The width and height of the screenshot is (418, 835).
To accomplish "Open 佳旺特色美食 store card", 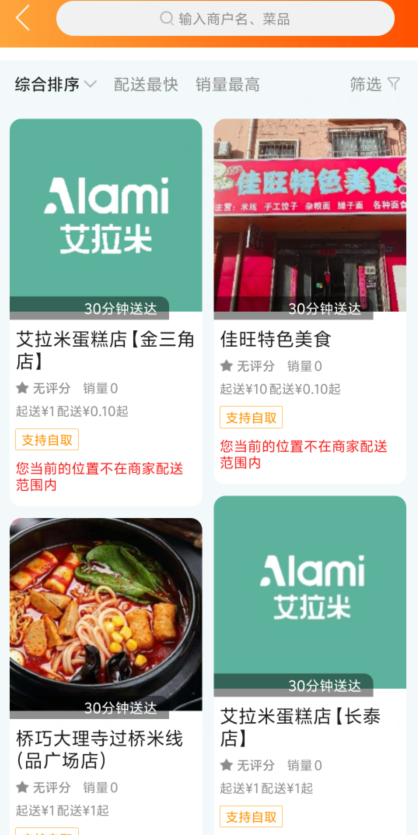I will point(310,301).
